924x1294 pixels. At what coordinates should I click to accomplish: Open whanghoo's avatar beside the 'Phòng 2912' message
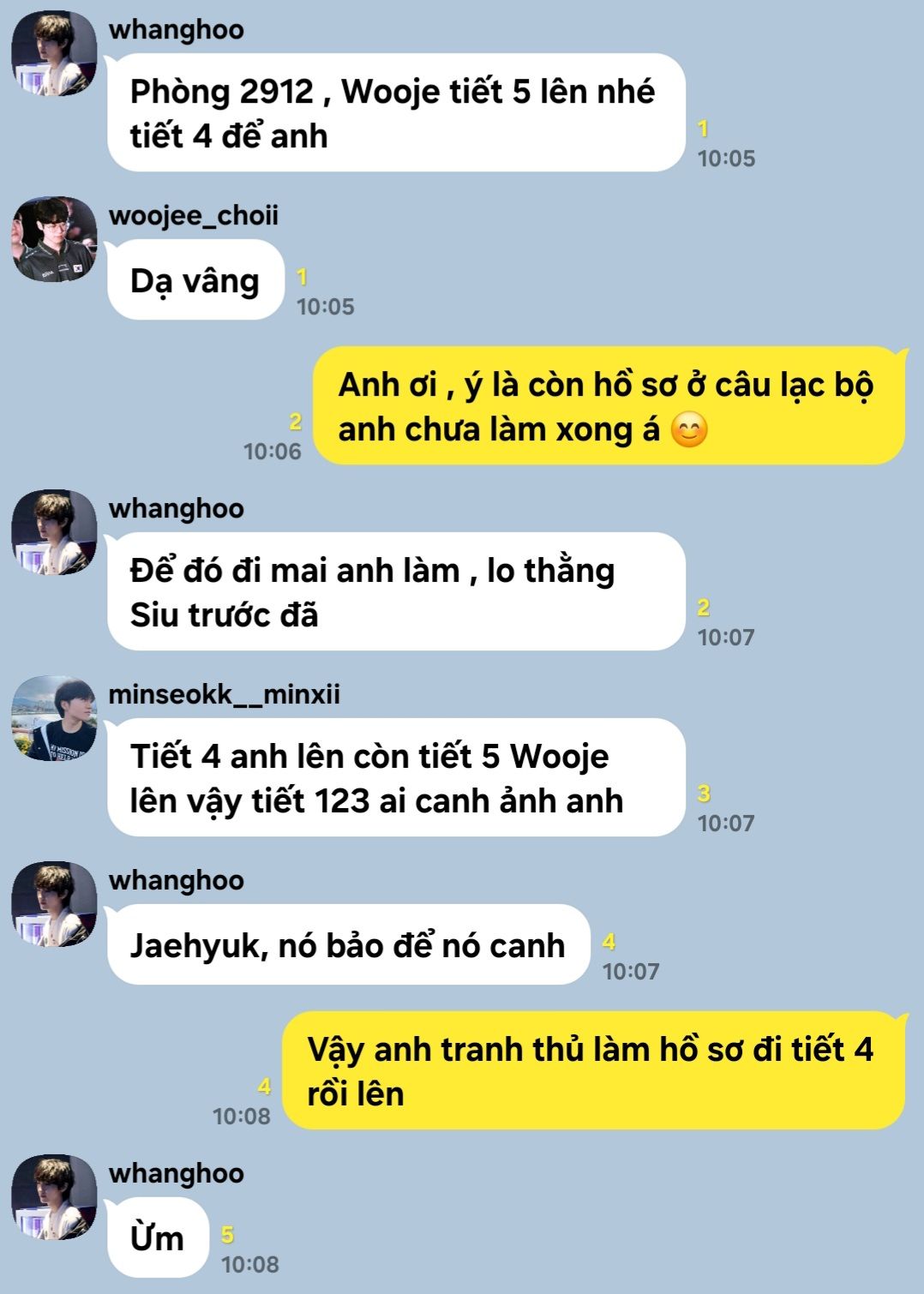[53, 53]
